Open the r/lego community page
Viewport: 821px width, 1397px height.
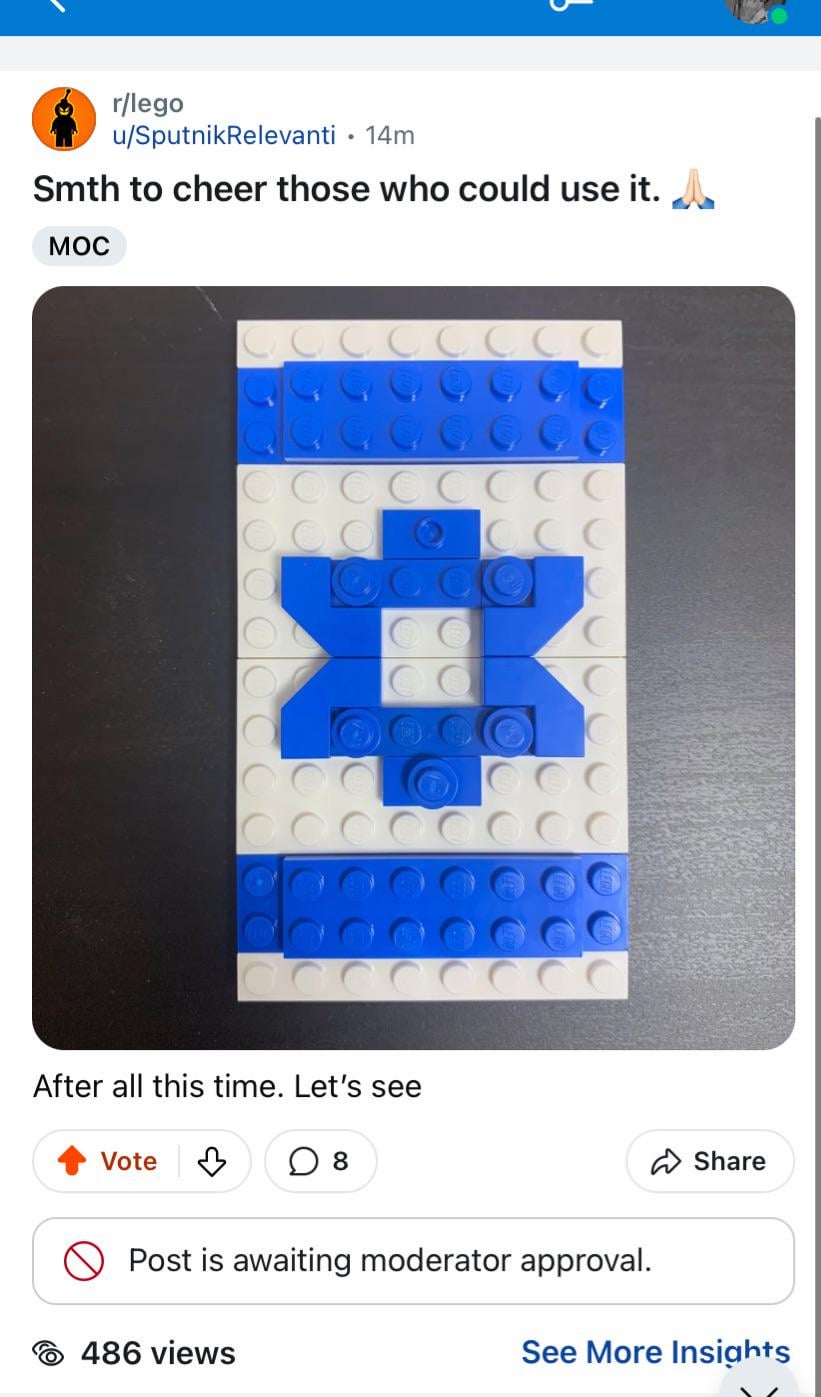point(148,104)
